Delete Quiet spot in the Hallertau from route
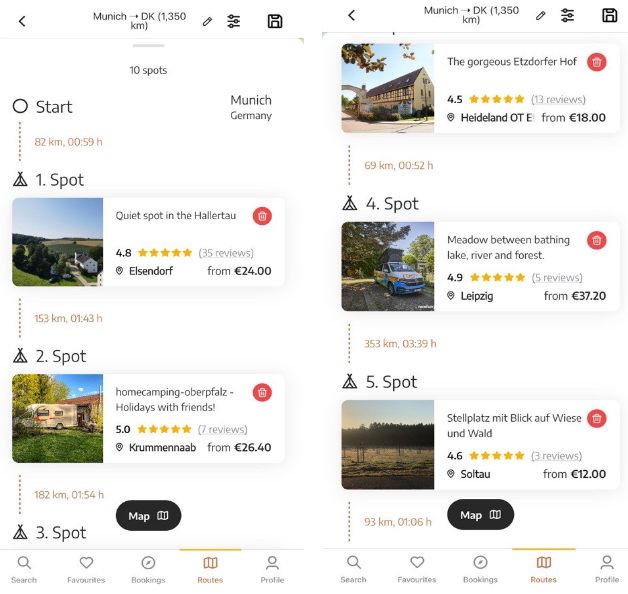The height and width of the screenshot is (594, 628). pos(262,216)
